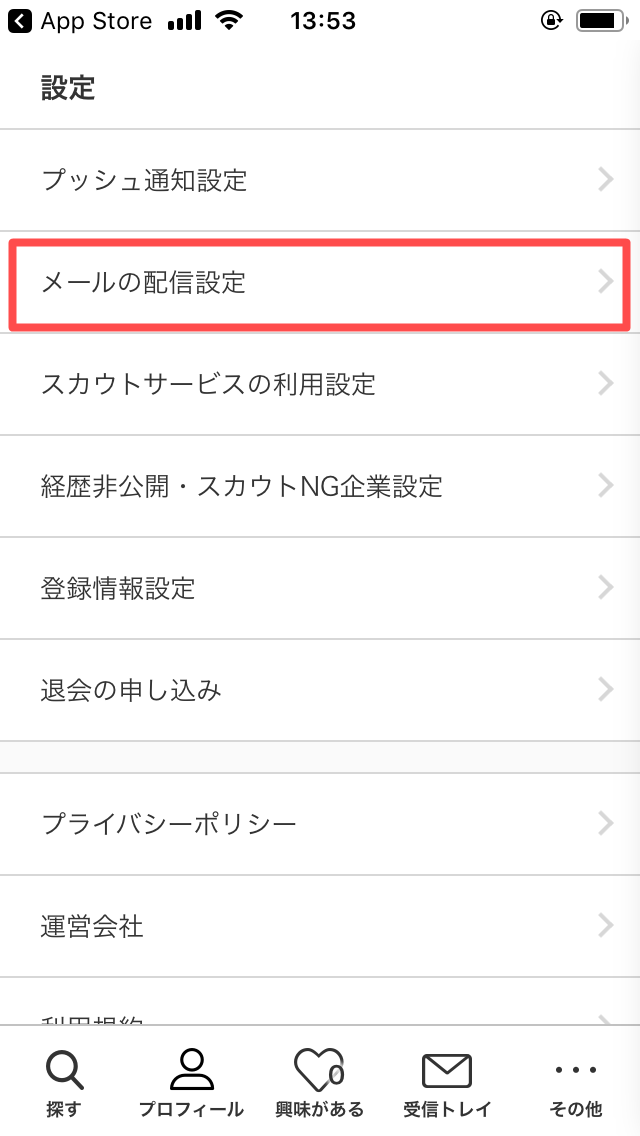Viewport: 640px width, 1136px height.
Task: Open 運営会社 info
Action: click(320, 926)
